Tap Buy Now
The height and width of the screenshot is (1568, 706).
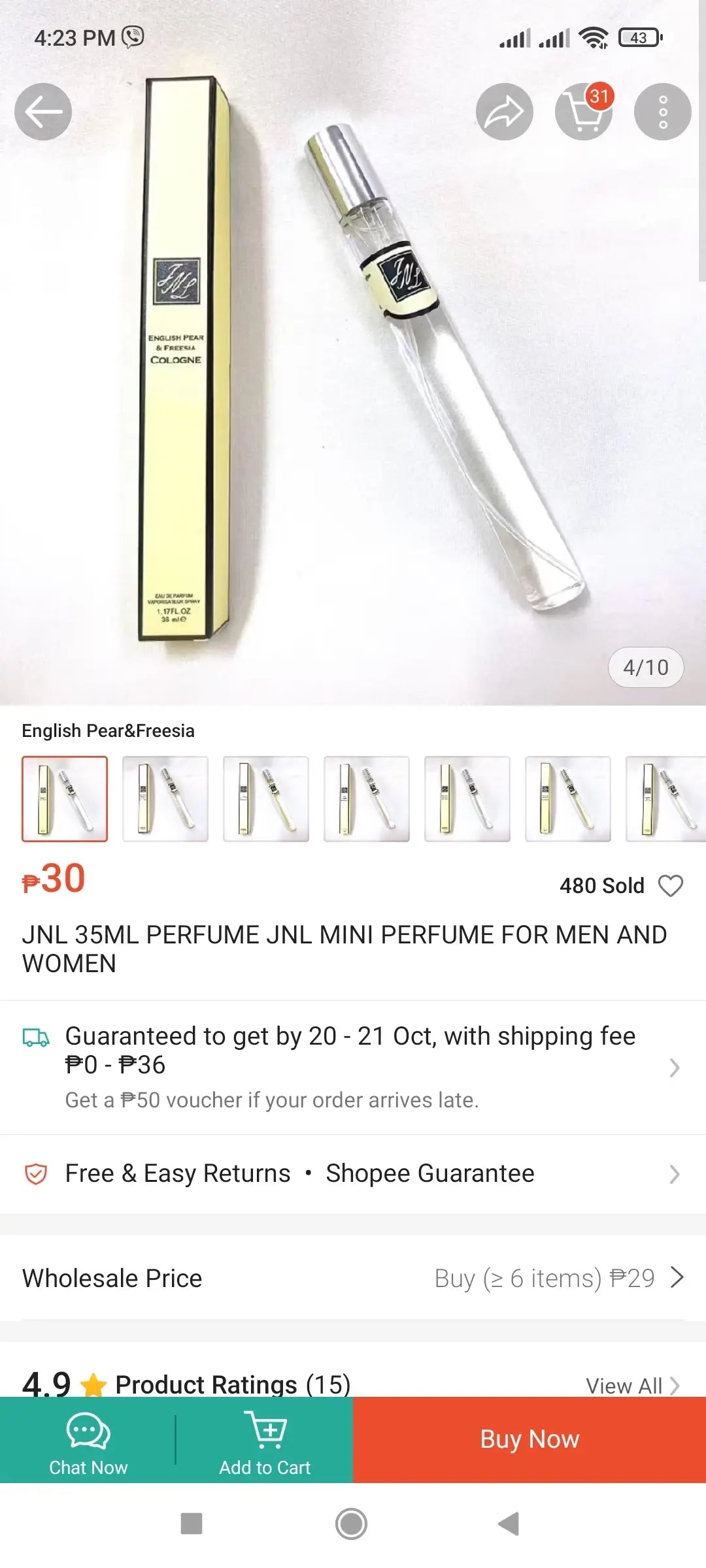529,1439
